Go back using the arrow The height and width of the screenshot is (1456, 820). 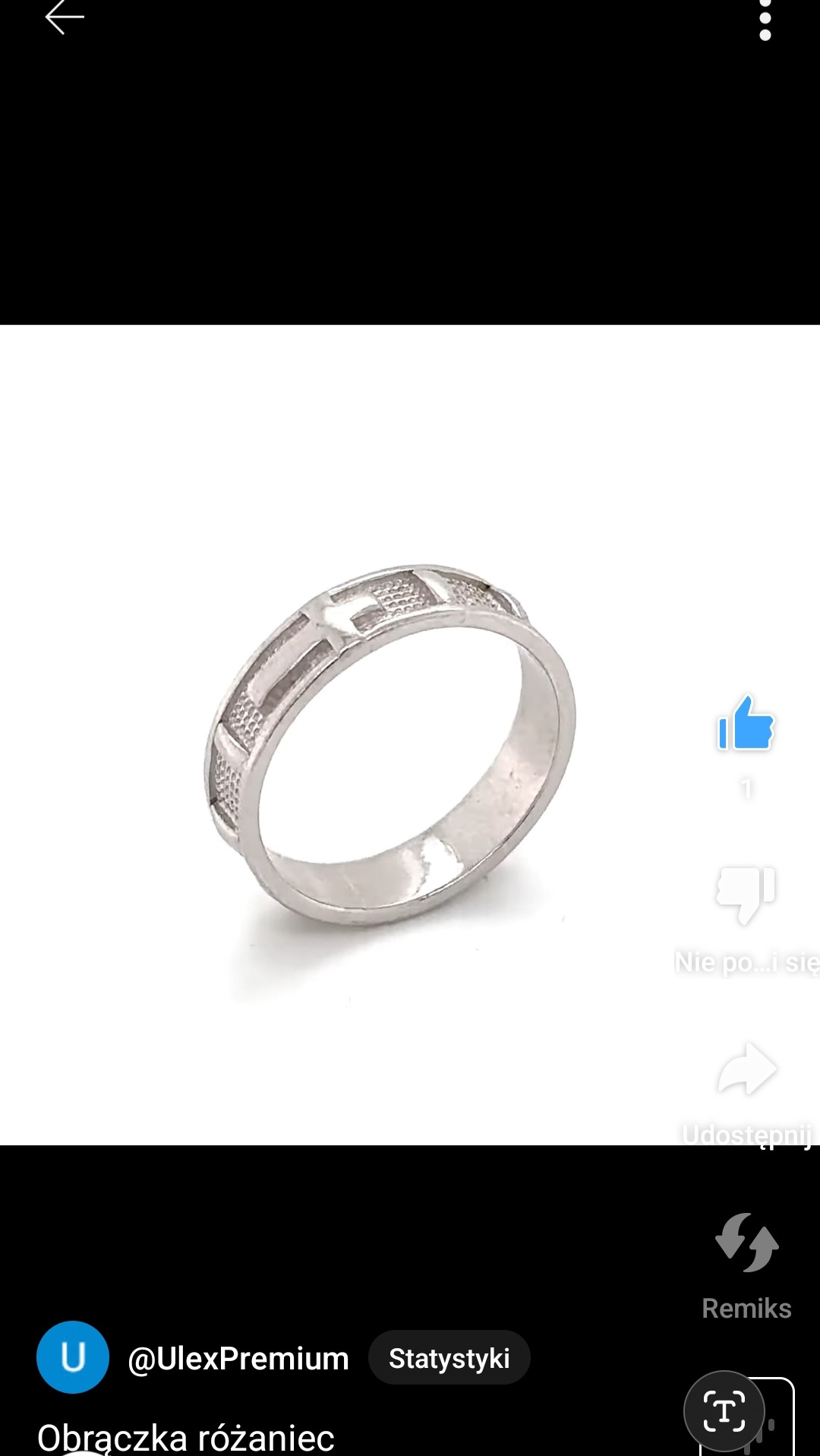(x=65, y=17)
